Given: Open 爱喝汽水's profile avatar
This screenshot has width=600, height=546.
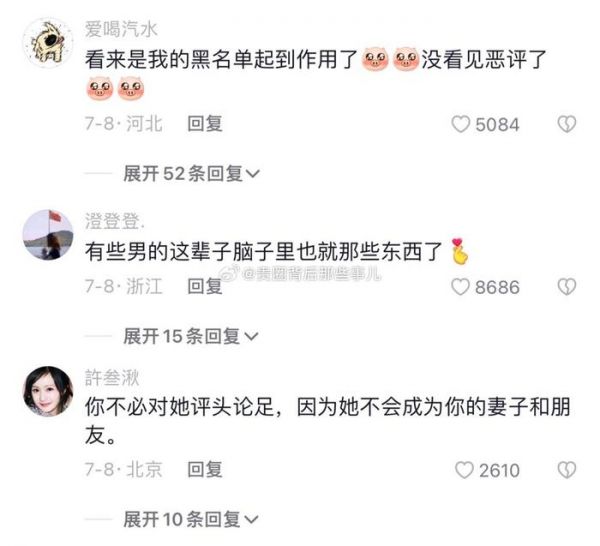Looking at the screenshot, I should 45,43.
